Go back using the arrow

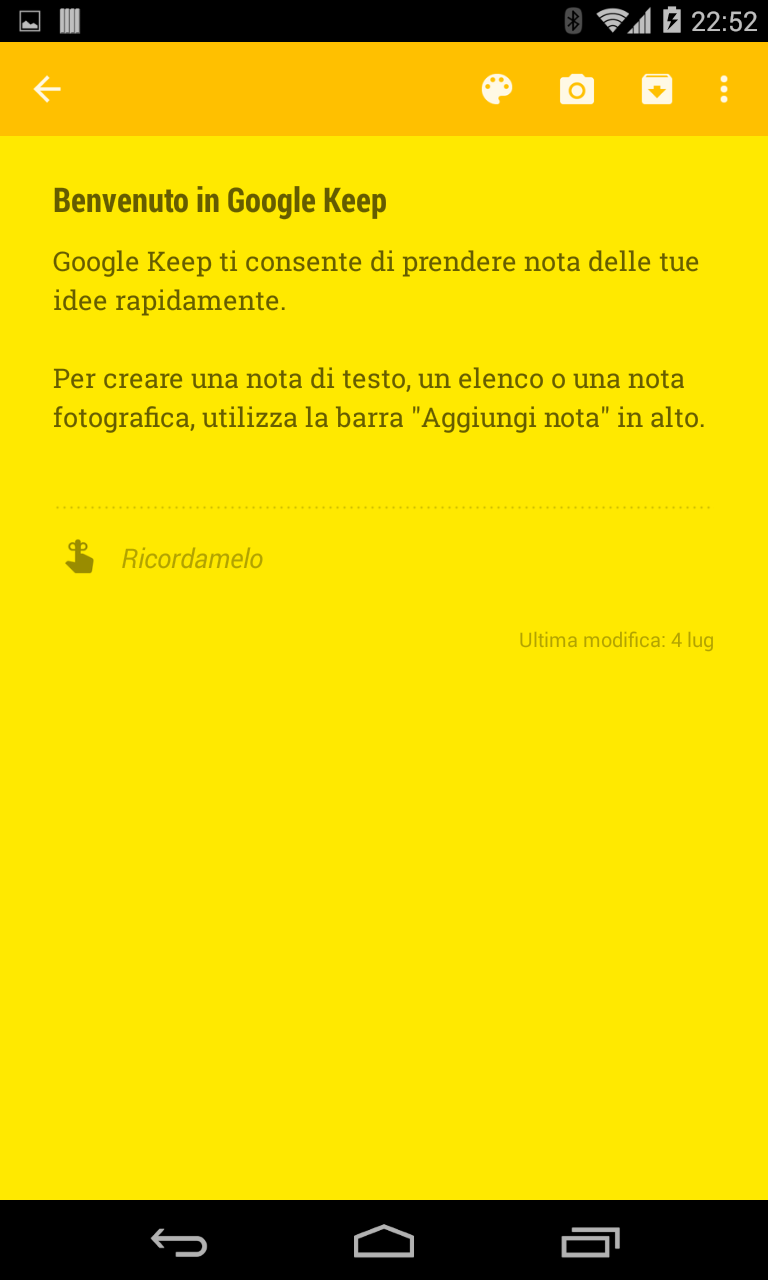tap(47, 90)
